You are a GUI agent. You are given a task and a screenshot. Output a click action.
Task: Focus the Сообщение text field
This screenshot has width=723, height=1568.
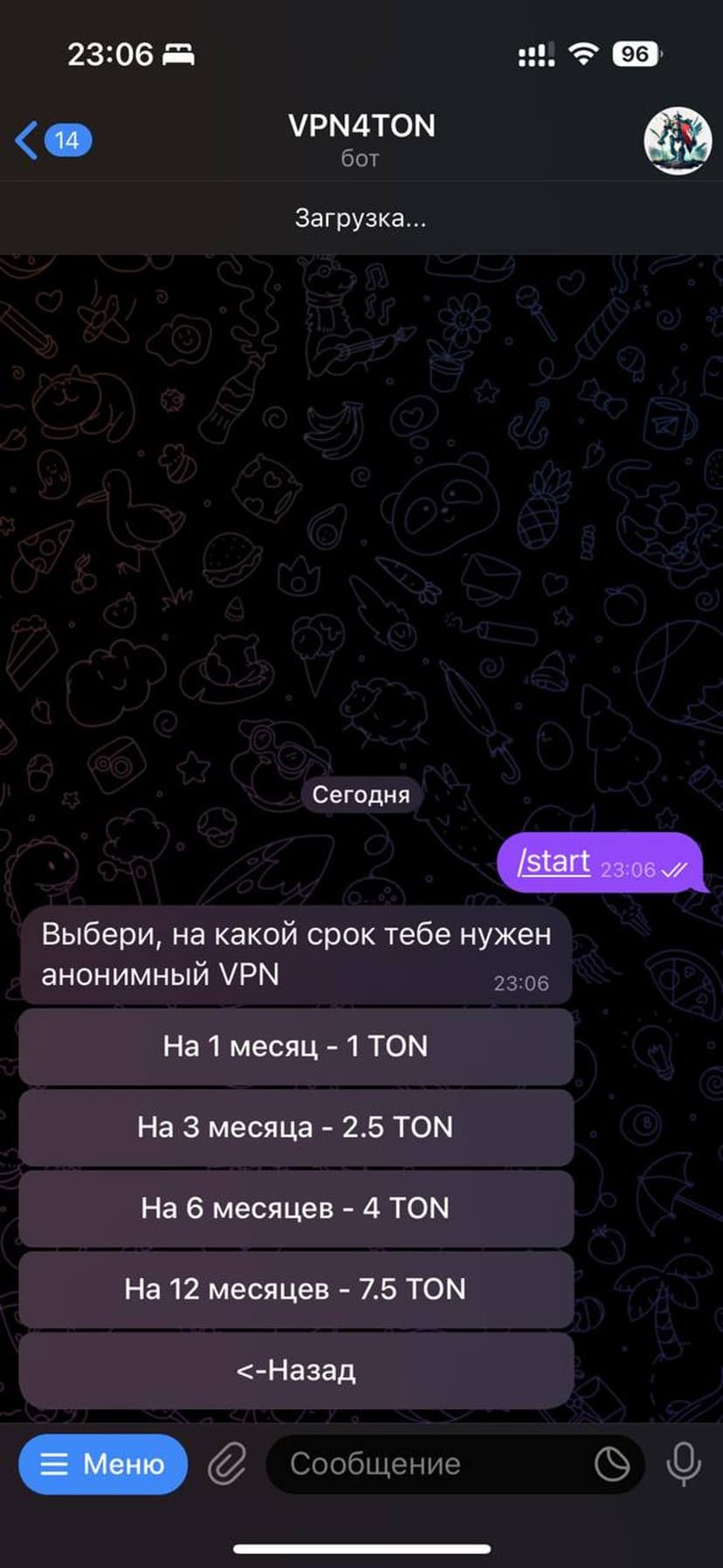(x=428, y=1464)
